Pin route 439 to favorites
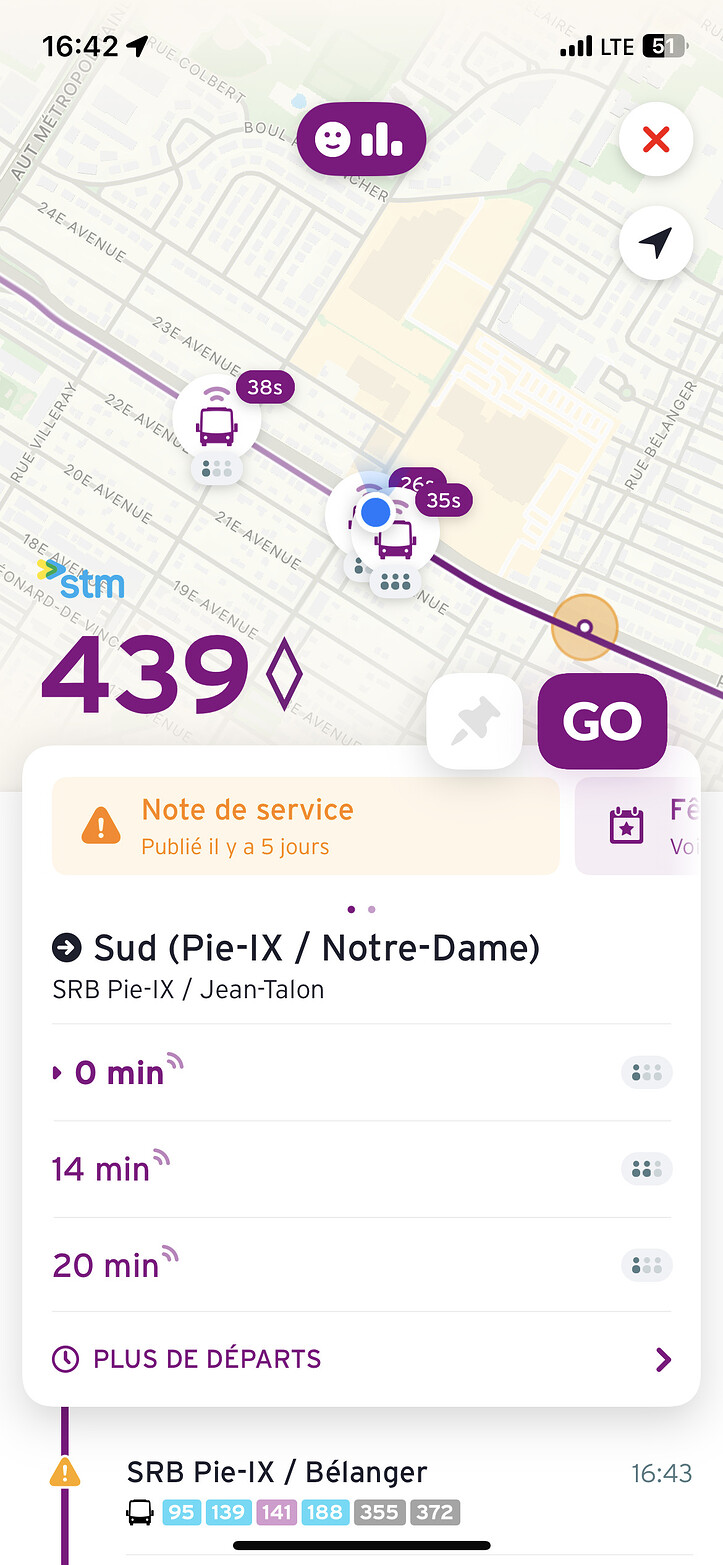This screenshot has width=723, height=1565. tap(474, 721)
